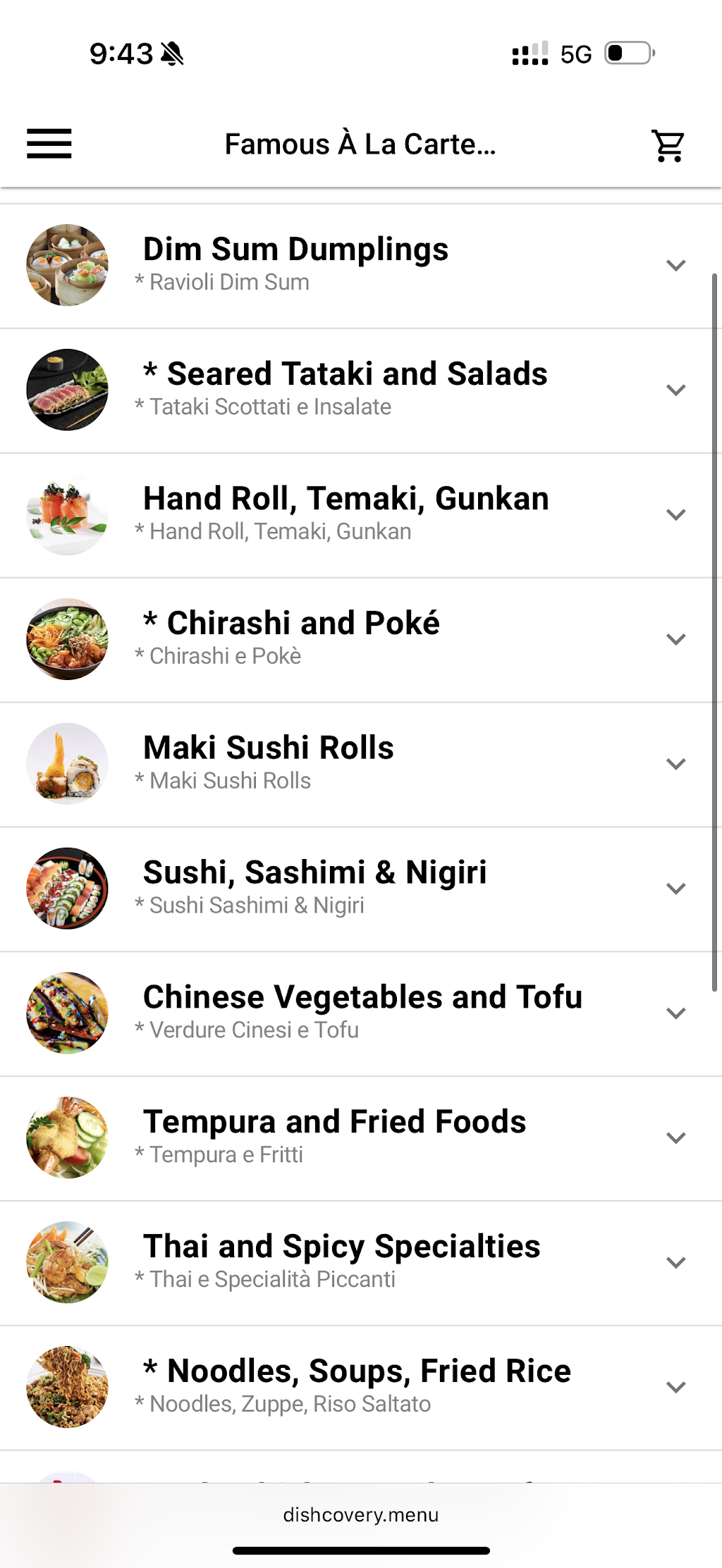Expand Tempura and Fried Foods
Screen dimensions: 722x1568
pyautogui.click(x=361, y=1139)
